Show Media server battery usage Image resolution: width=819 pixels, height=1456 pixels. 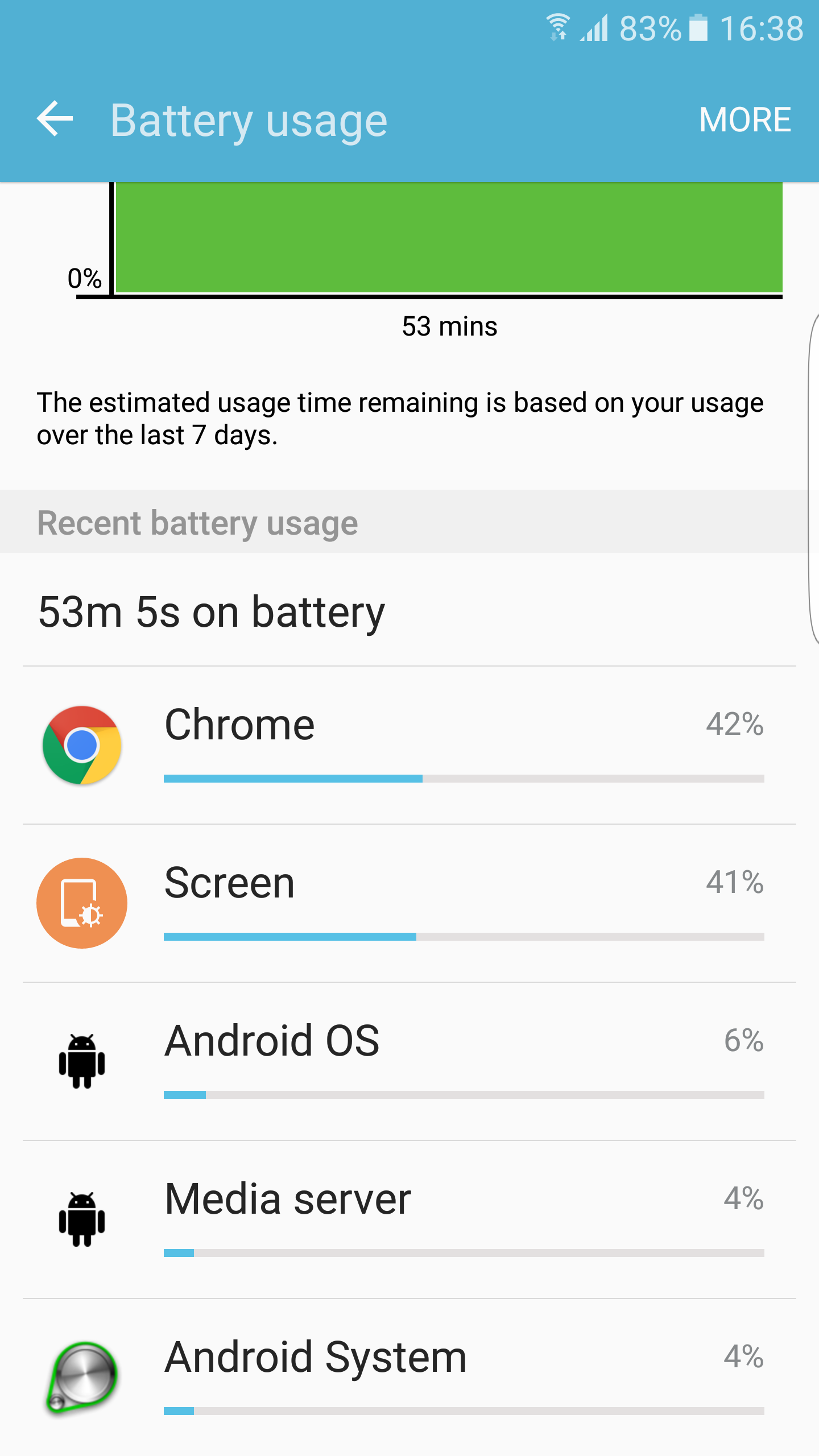pyautogui.click(x=409, y=1219)
